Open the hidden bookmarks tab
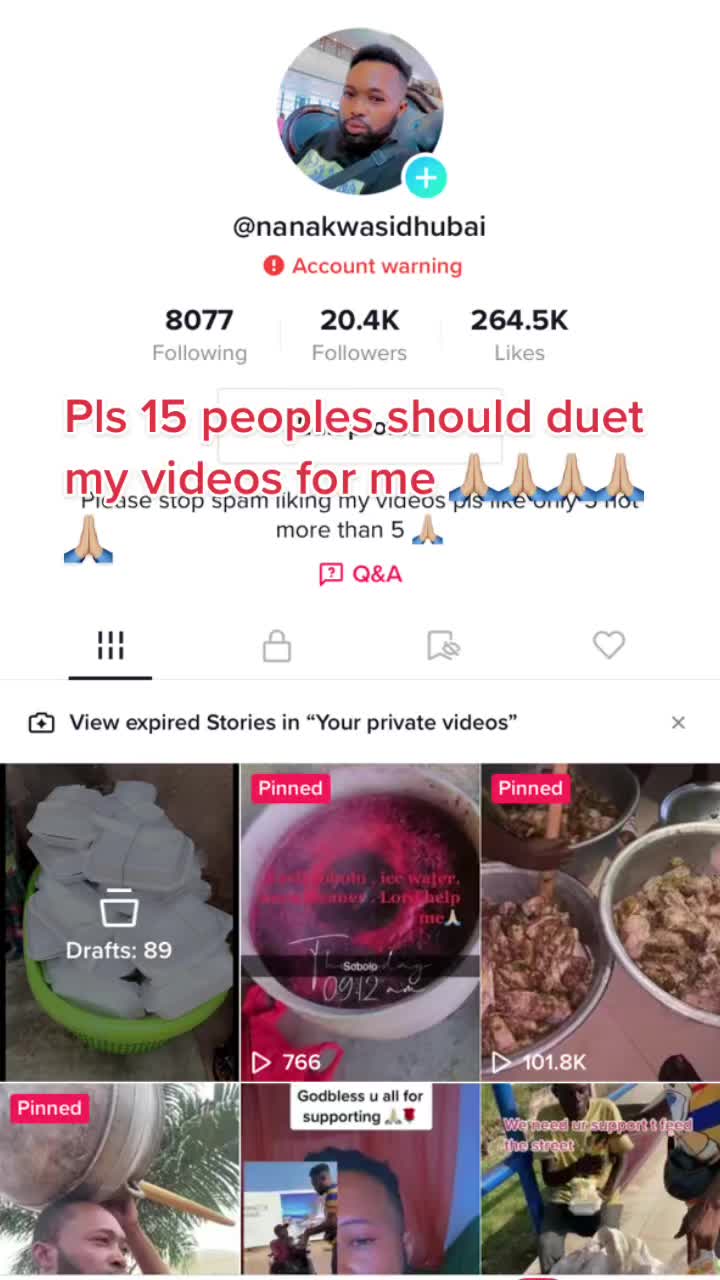Screen dimensions: 720x1280 (x=442, y=646)
